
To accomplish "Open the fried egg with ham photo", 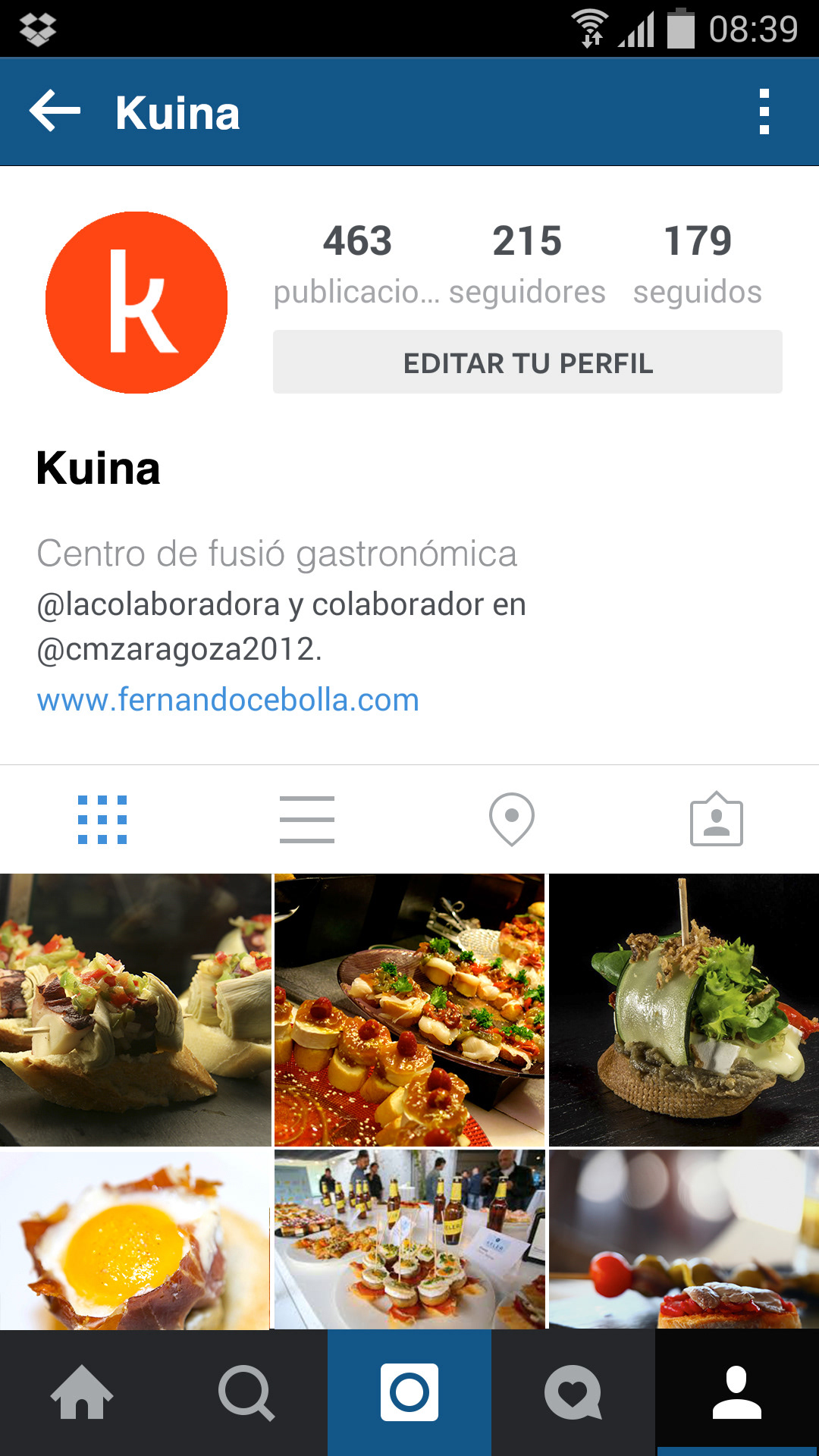I will [135, 1239].
